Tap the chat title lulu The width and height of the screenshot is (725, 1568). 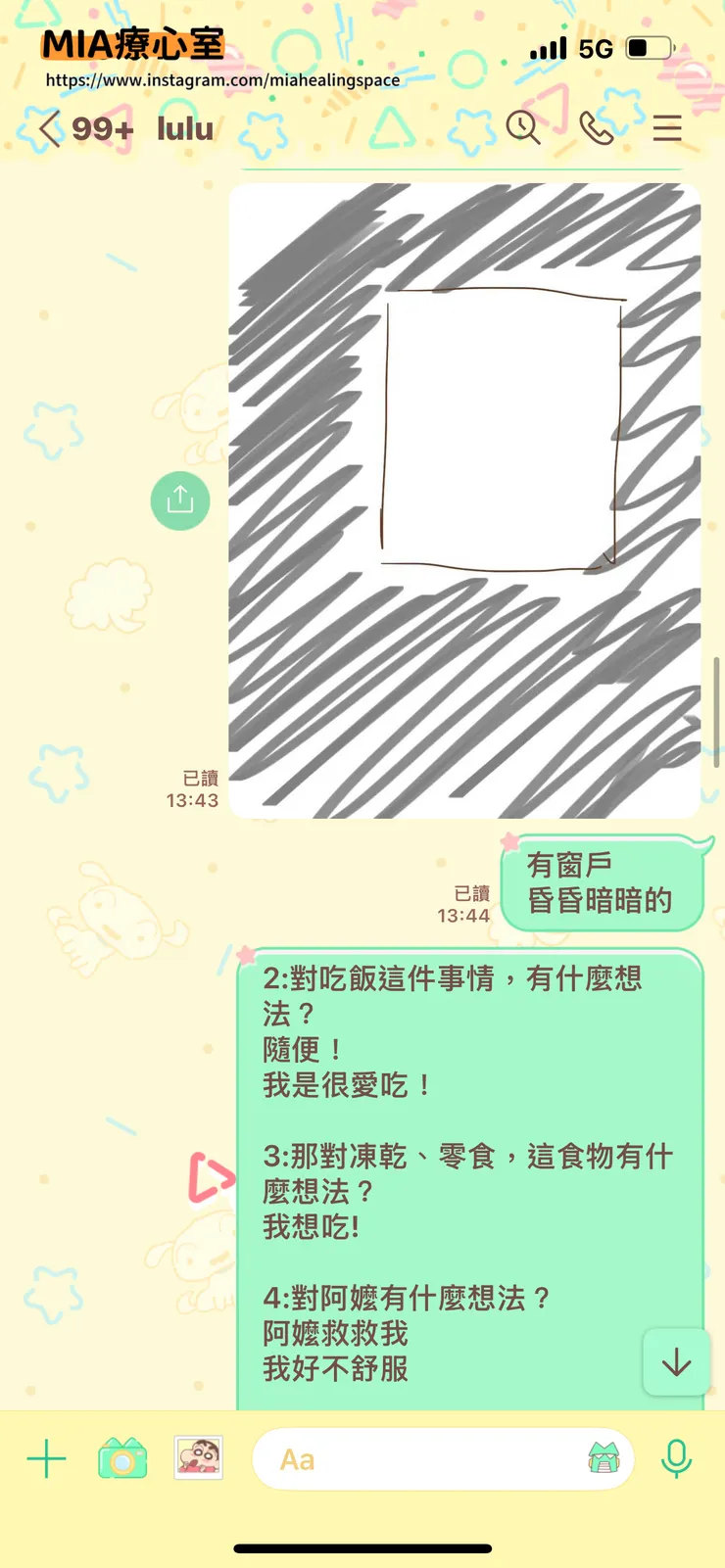click(185, 127)
